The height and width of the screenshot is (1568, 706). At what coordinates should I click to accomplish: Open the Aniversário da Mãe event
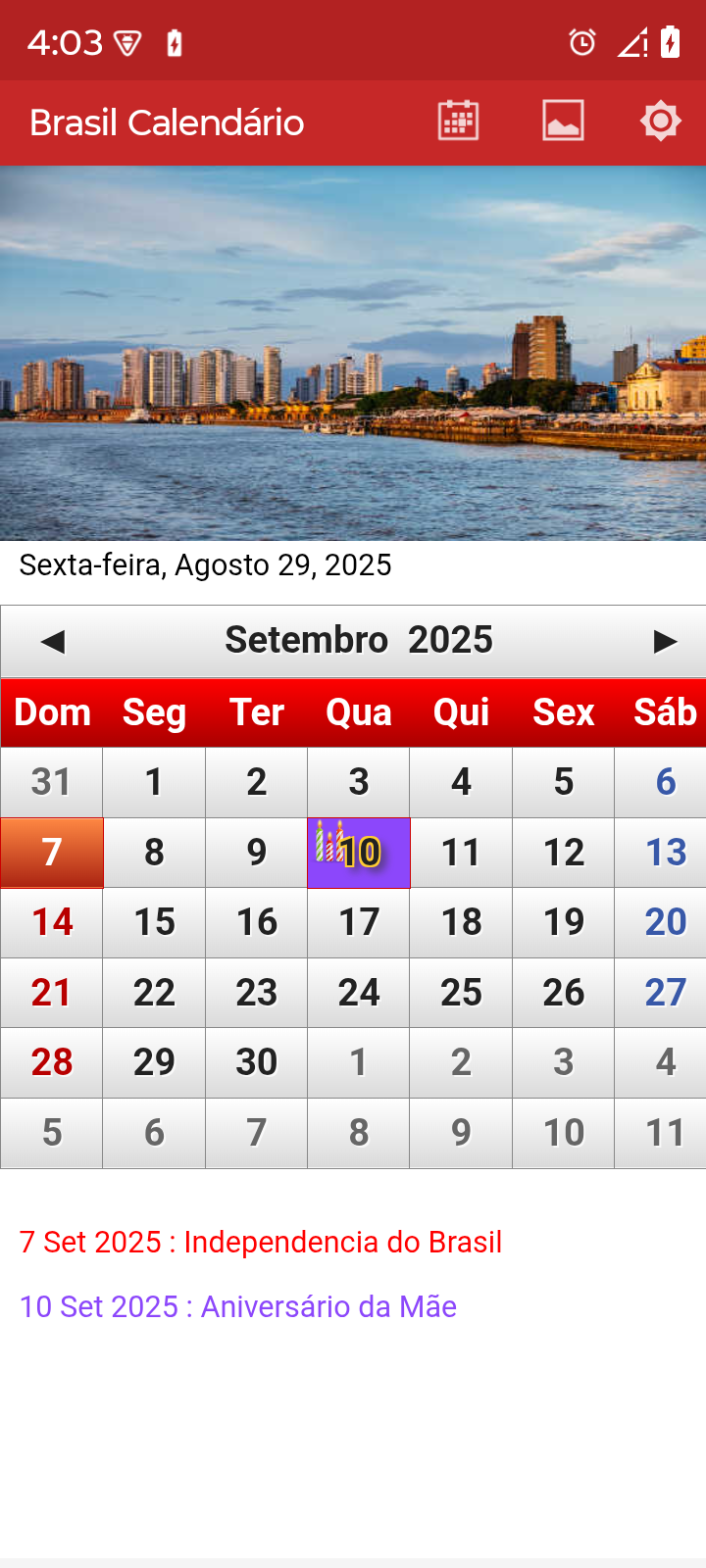pos(238,1307)
